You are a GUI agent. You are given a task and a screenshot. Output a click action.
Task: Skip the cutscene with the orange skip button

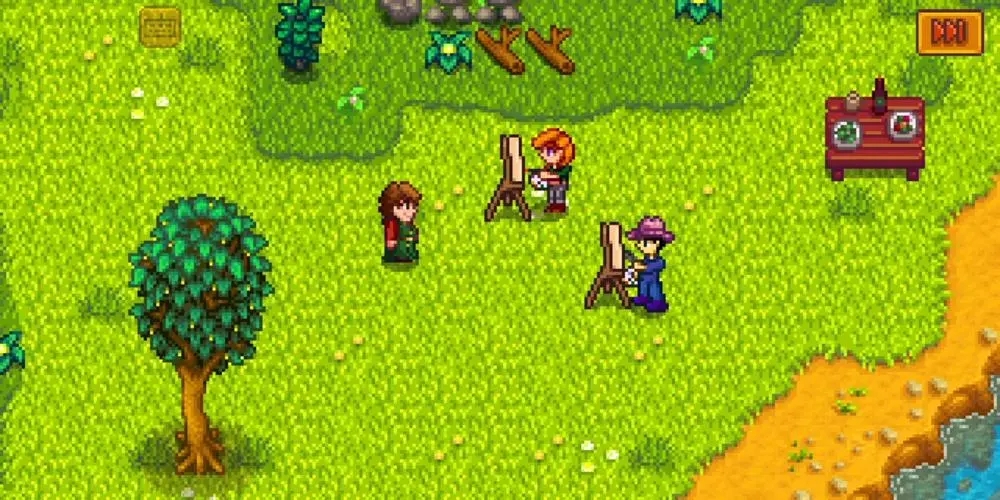943,32
